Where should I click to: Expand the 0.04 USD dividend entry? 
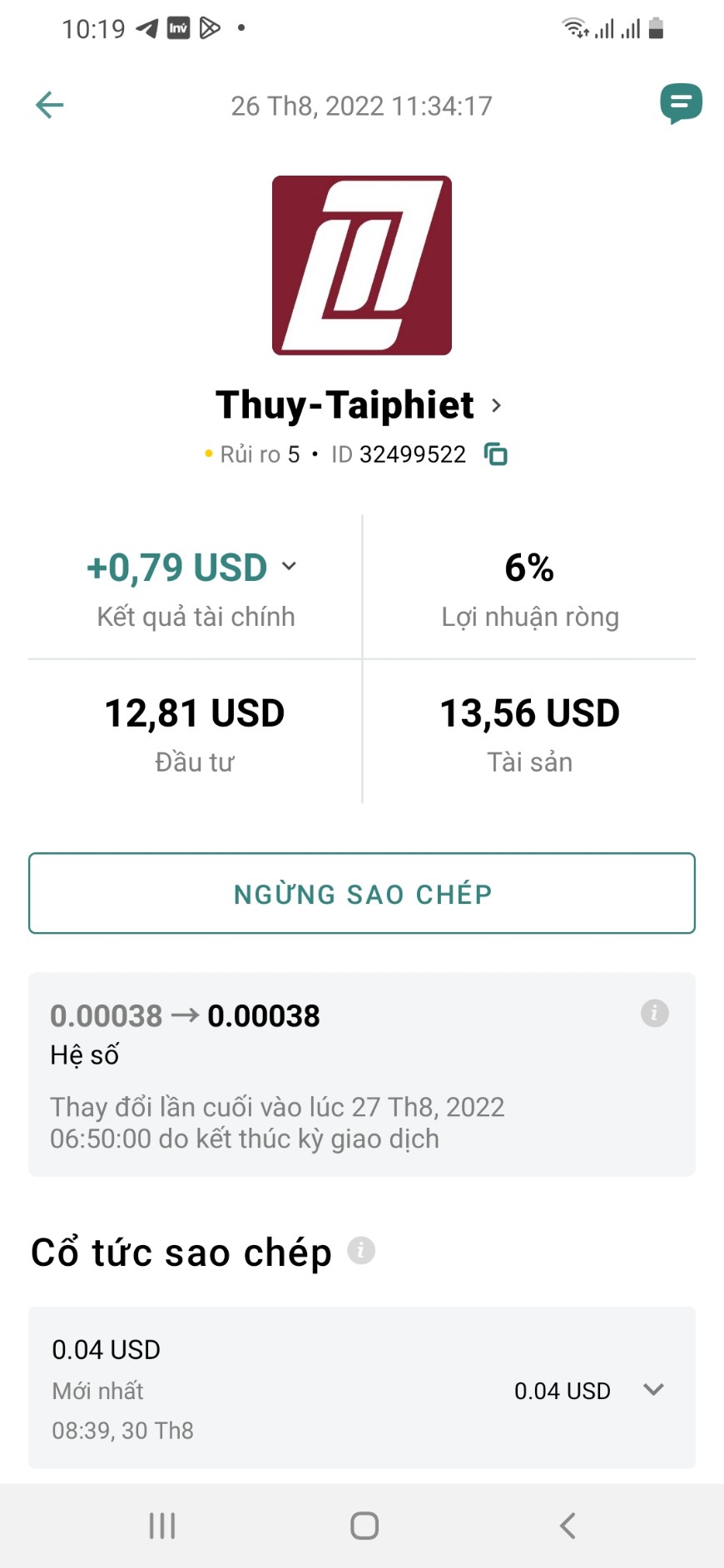tap(654, 1390)
